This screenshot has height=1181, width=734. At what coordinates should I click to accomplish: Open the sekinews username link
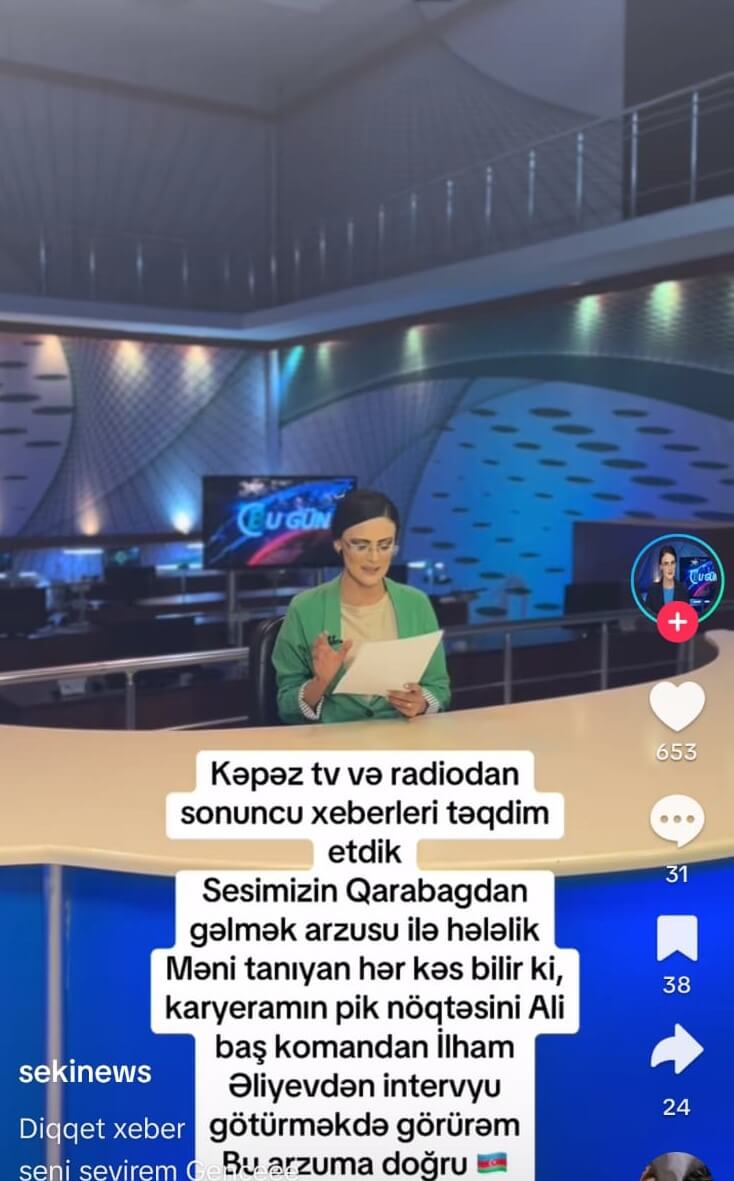pyautogui.click(x=85, y=1072)
